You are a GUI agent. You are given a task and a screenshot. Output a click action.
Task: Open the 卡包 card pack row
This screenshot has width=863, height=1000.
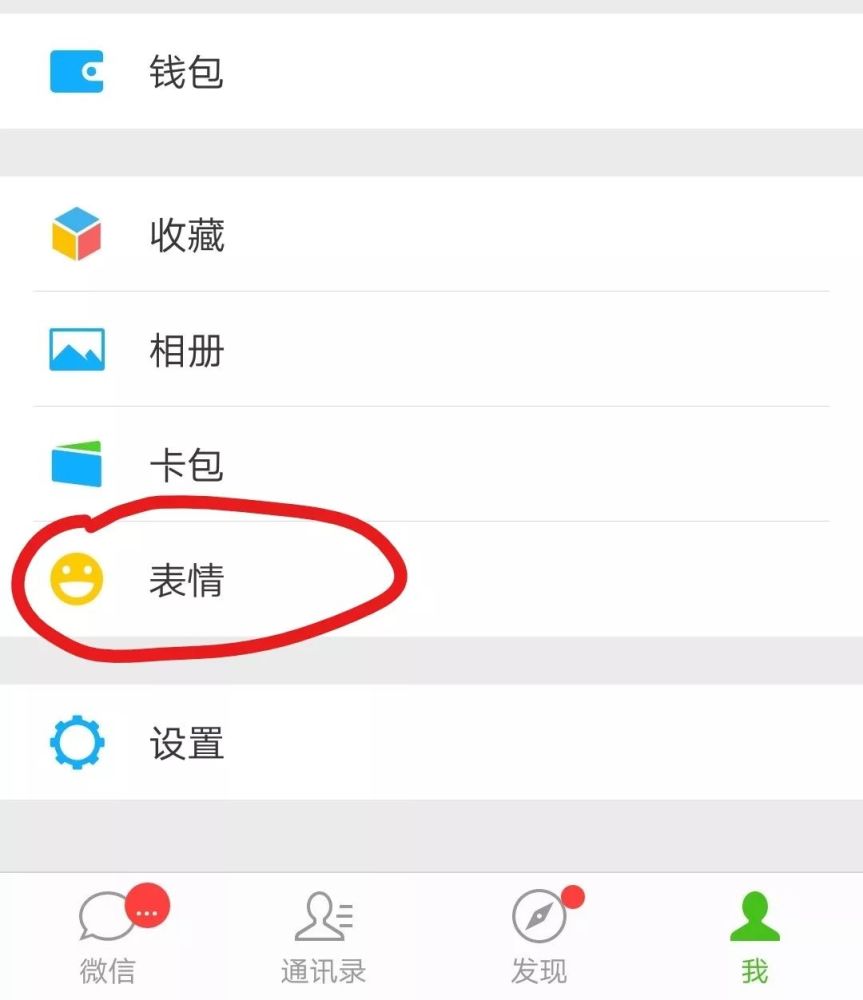(186, 465)
